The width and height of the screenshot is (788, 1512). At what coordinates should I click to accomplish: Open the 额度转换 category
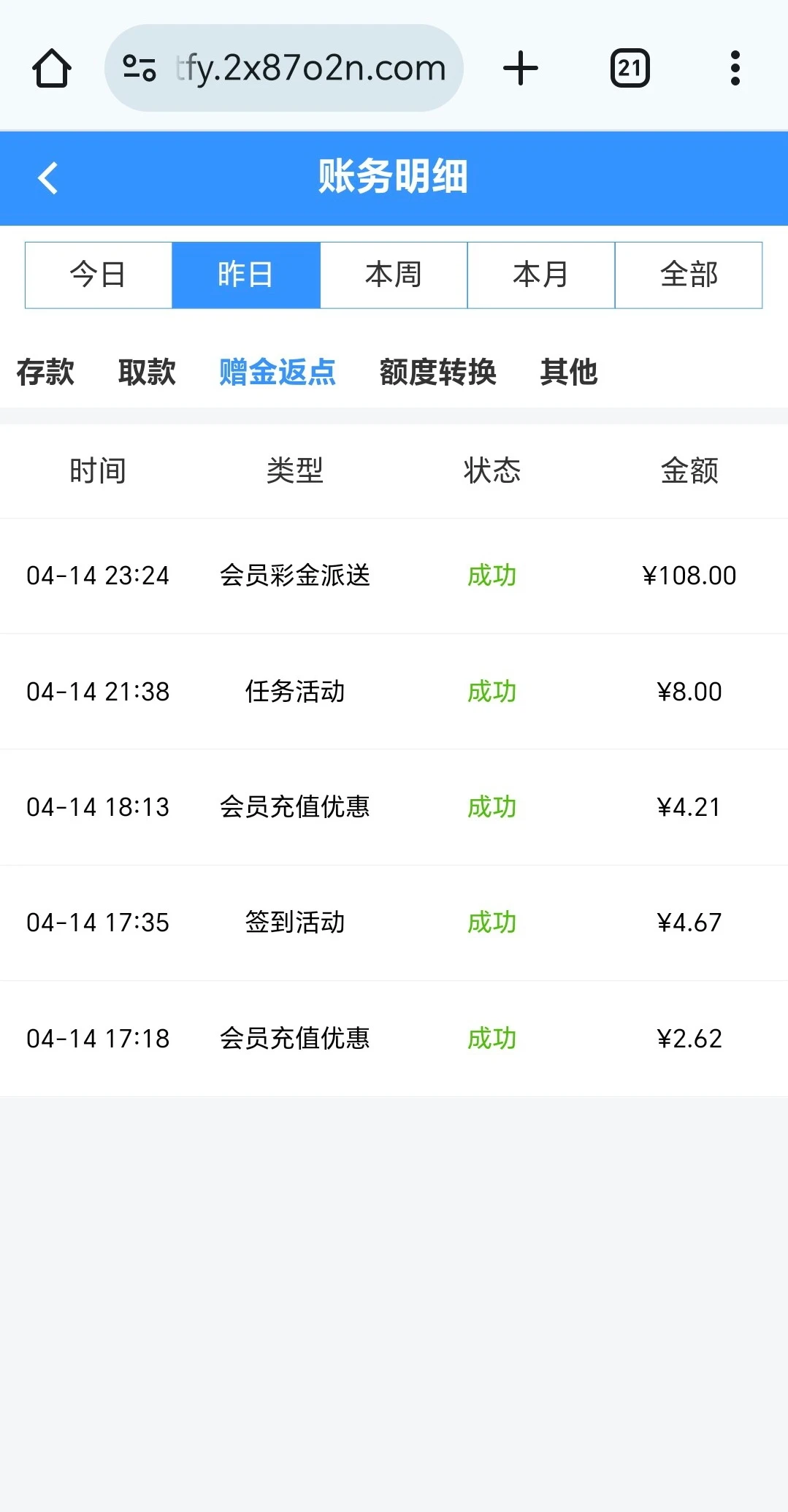pyautogui.click(x=438, y=372)
